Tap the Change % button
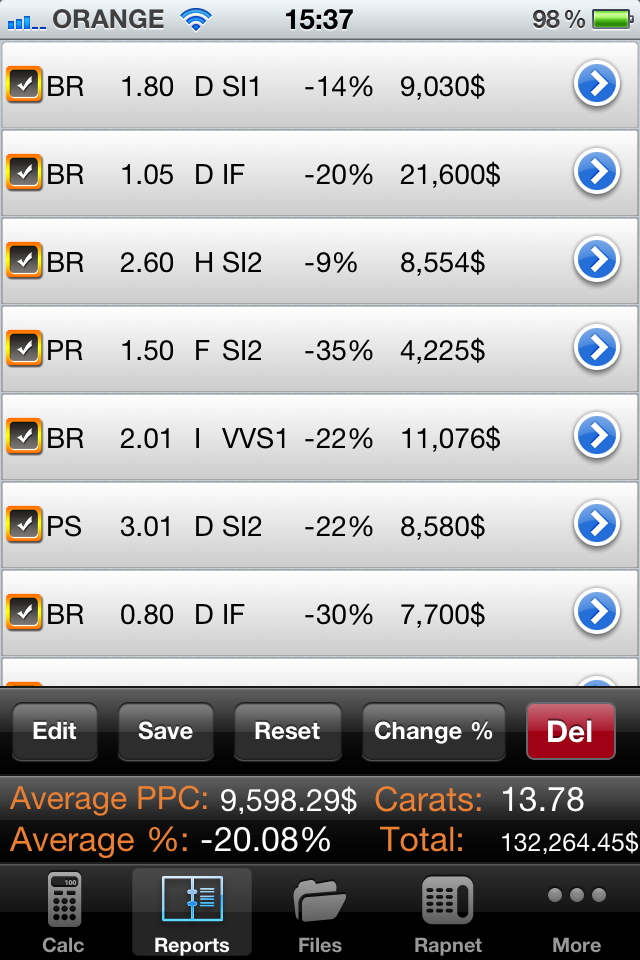Image resolution: width=640 pixels, height=960 pixels. [x=433, y=731]
